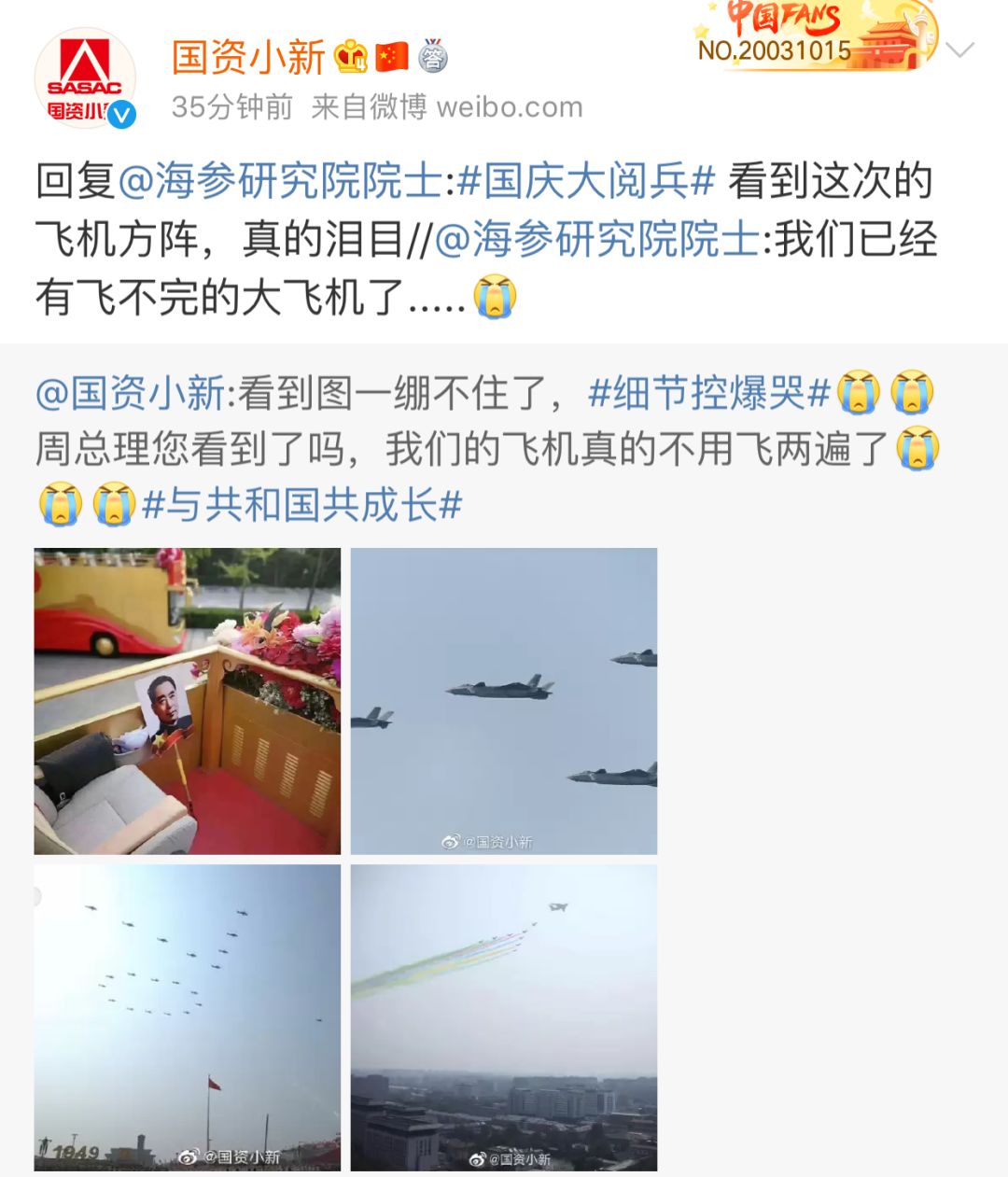This screenshot has width=1008, height=1177.
Task: Open the @国资小新 mention in the repost
Action: pyautogui.click(x=130, y=393)
